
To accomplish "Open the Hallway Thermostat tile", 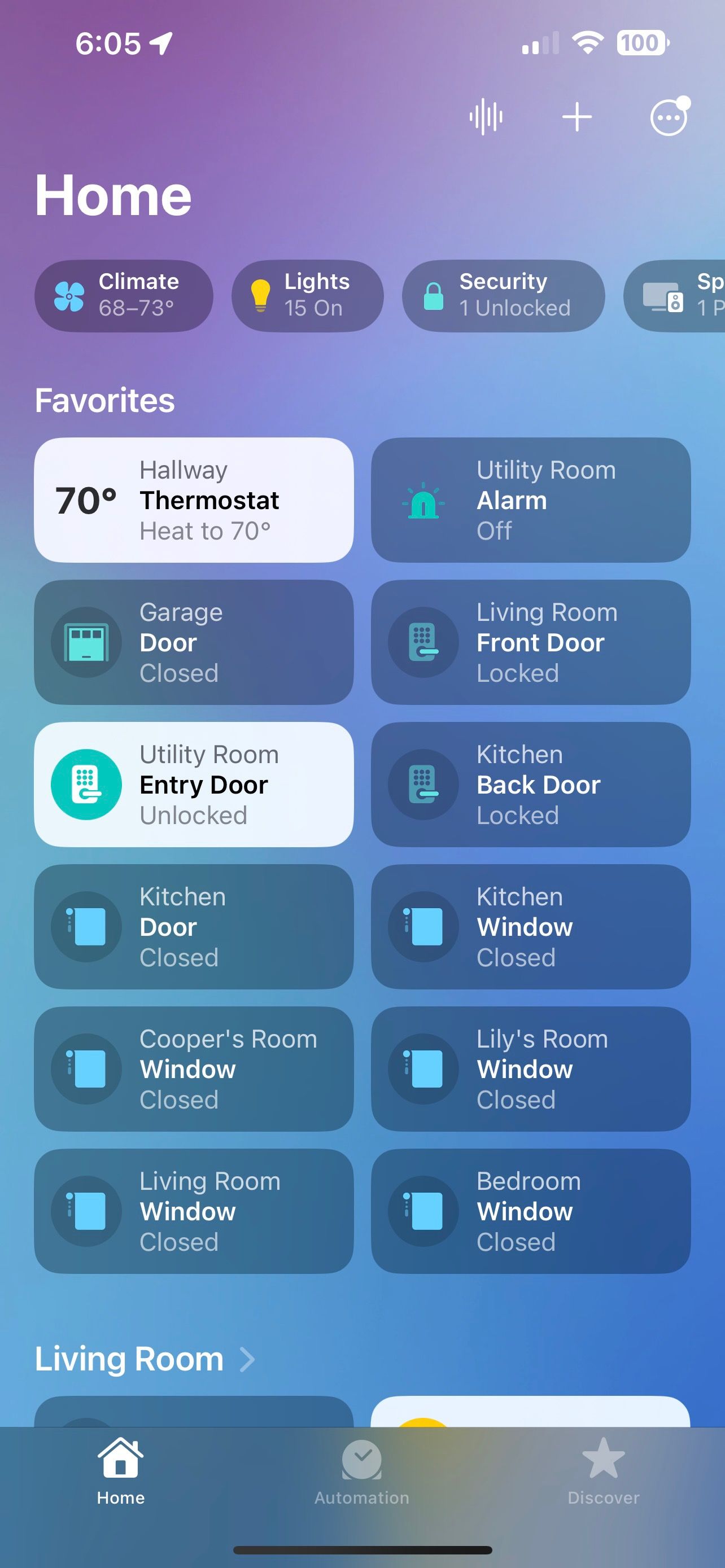I will pyautogui.click(x=193, y=499).
